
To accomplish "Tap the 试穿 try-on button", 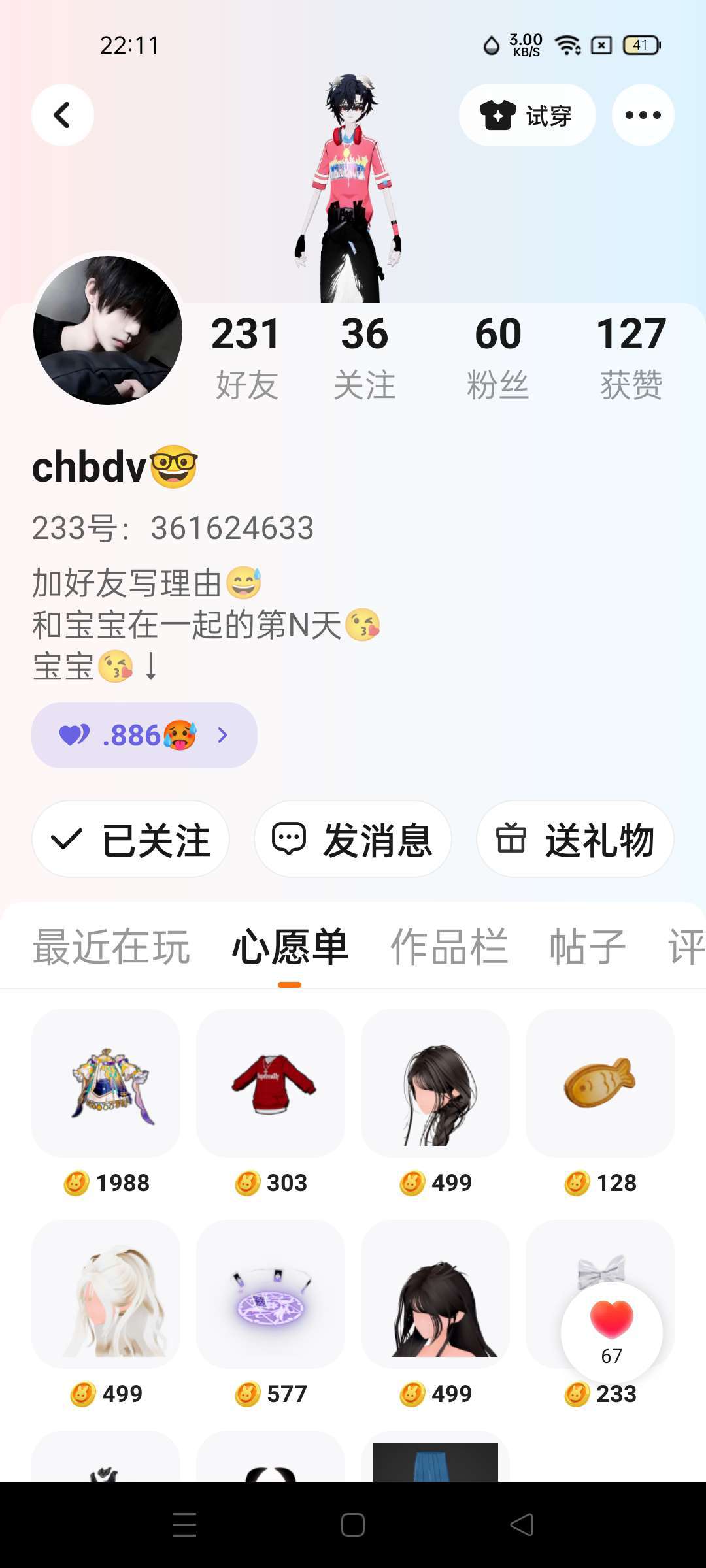I will point(527,115).
